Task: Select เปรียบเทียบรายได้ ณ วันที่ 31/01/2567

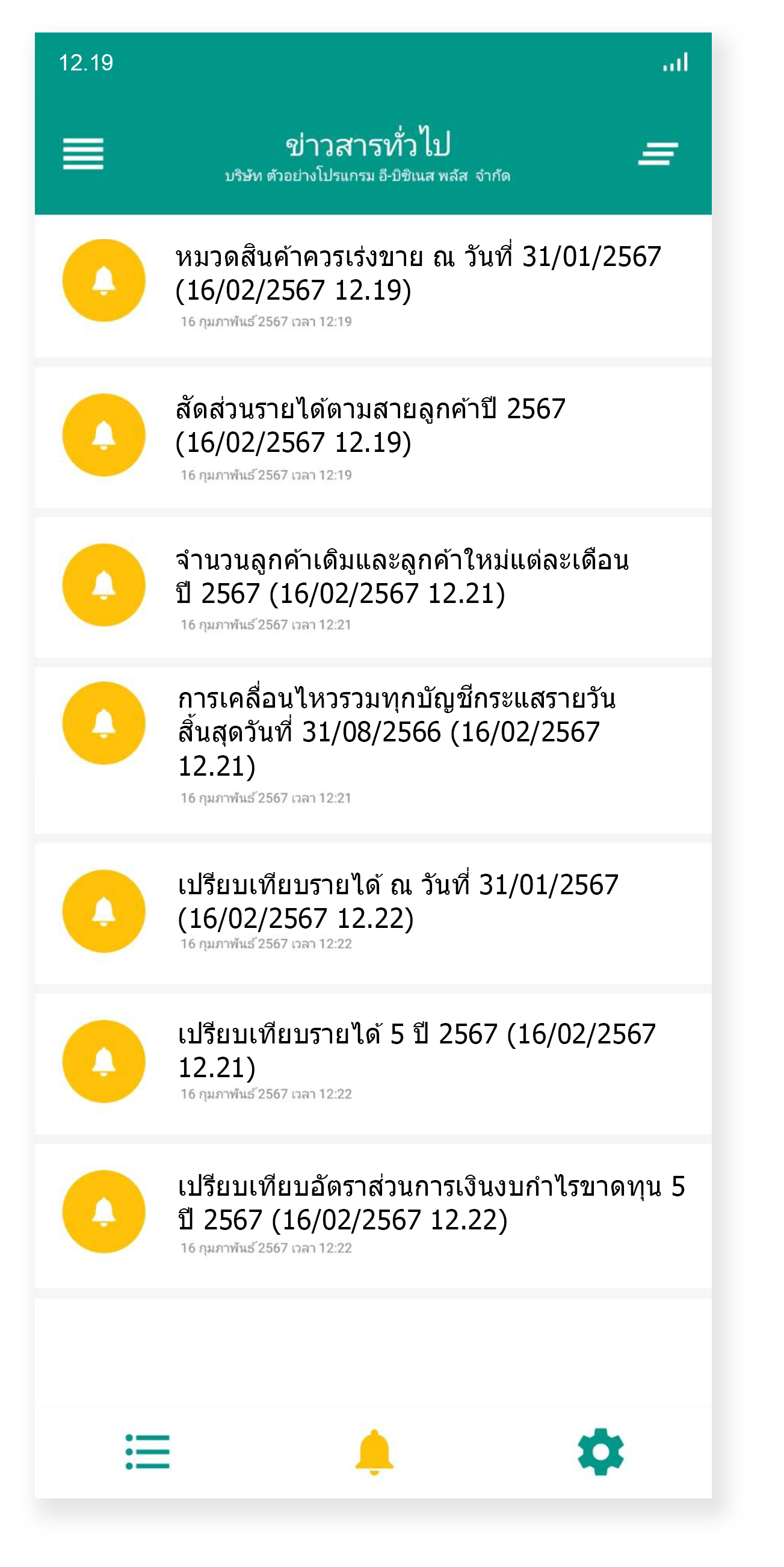Action: tap(373, 913)
